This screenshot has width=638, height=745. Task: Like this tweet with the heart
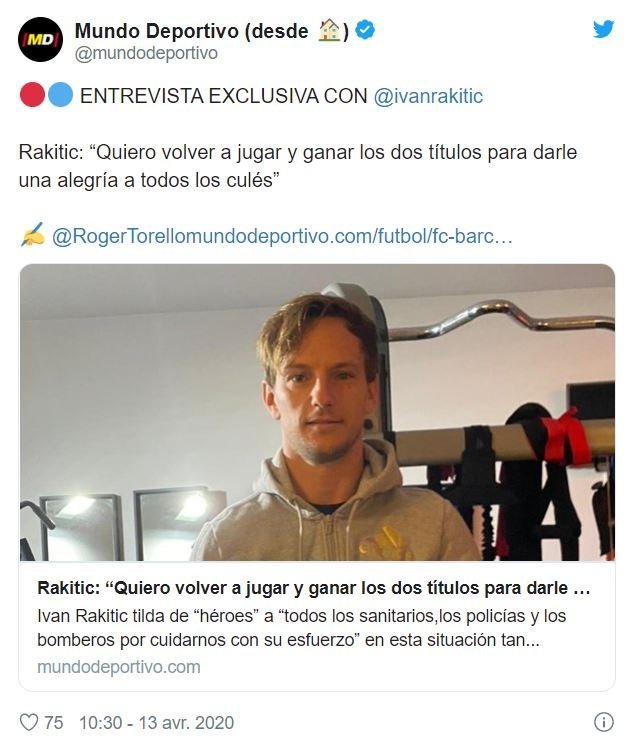point(29,722)
